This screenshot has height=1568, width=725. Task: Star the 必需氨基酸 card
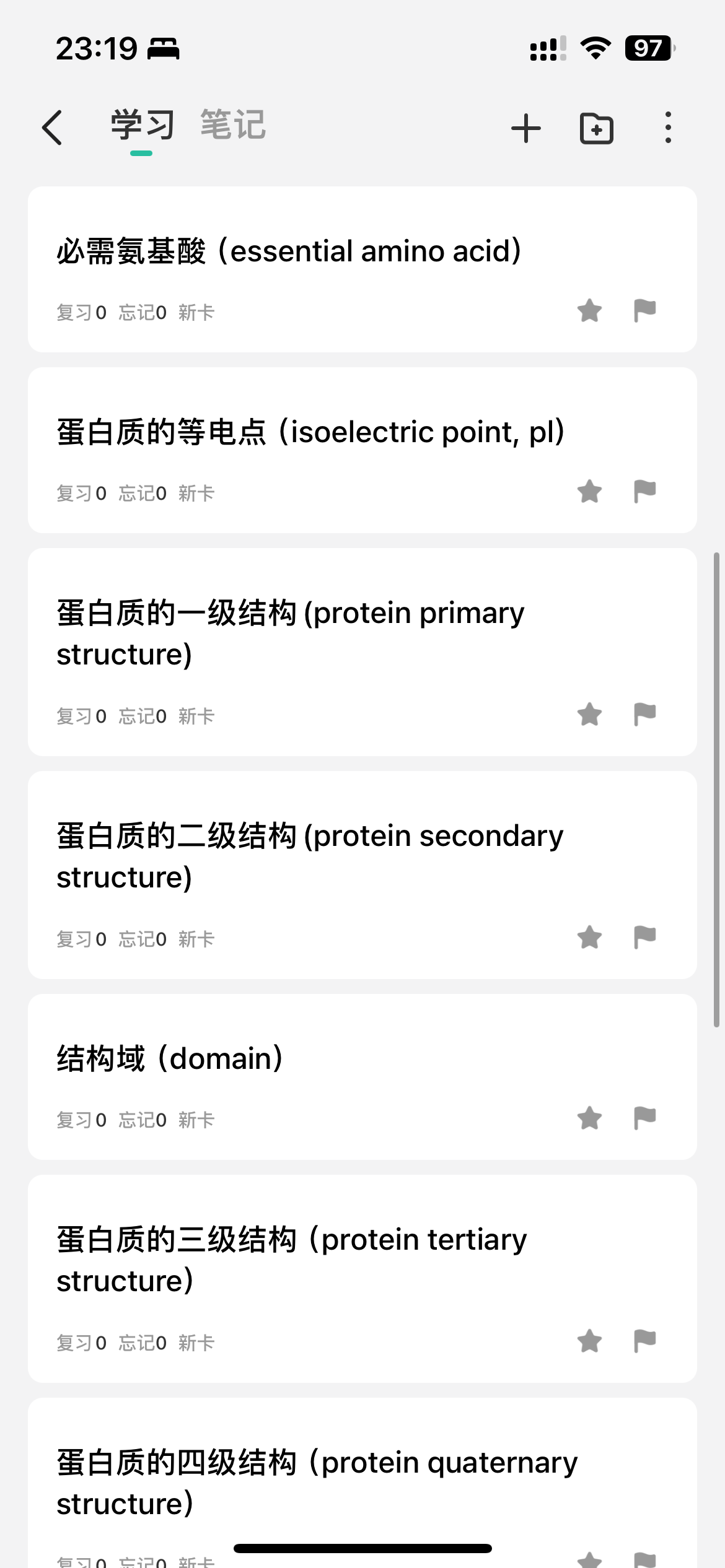click(589, 311)
